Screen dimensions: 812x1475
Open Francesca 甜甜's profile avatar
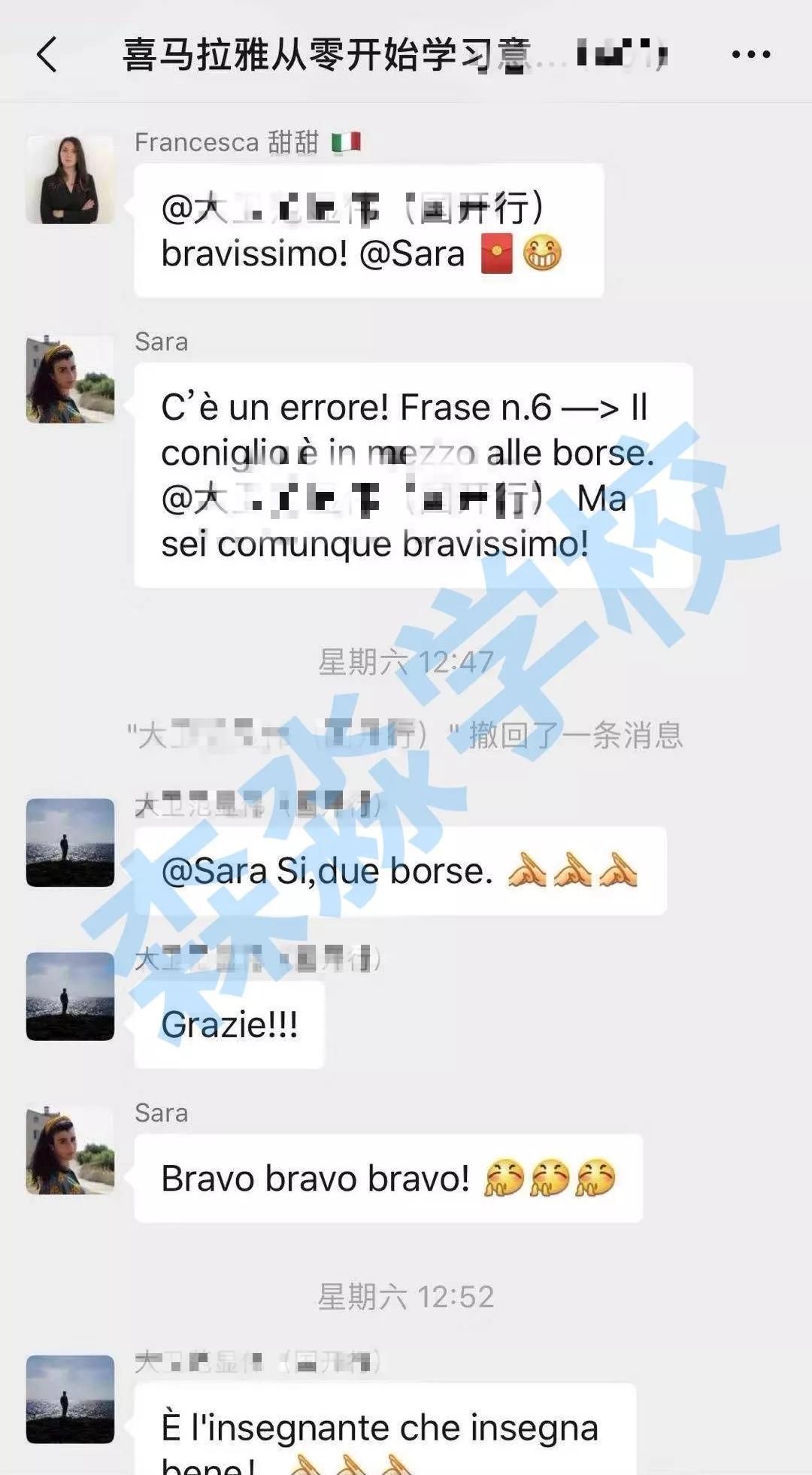tap(70, 180)
